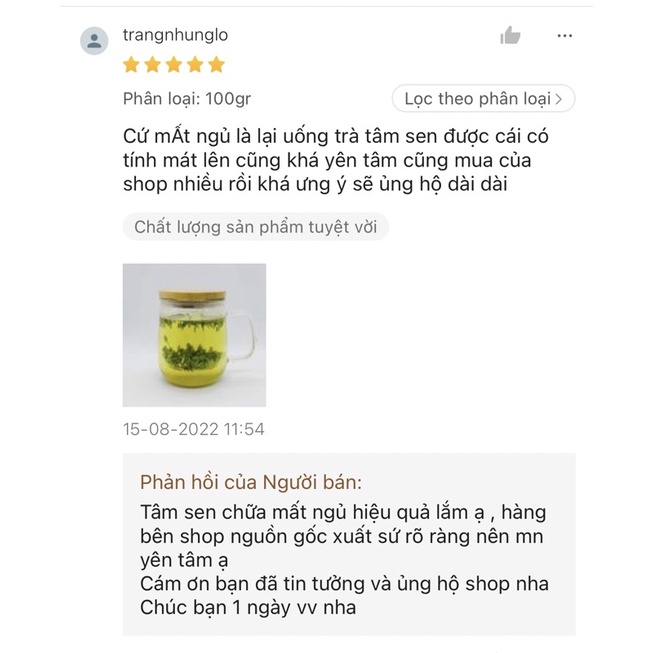This screenshot has height=653, width=653.
Task: View trangnhunglo's profile avatar
Action: coord(94,41)
